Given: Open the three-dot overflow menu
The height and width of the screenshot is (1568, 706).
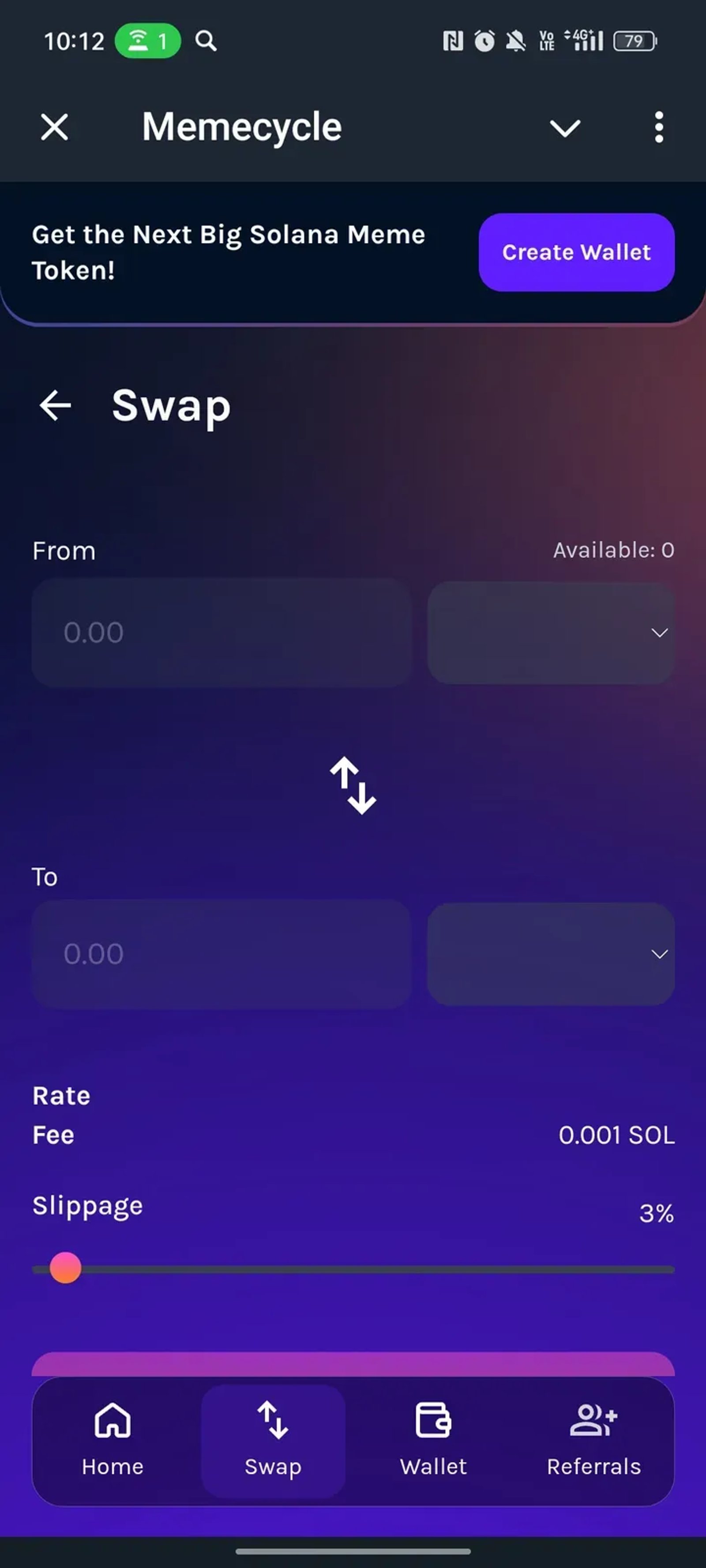Looking at the screenshot, I should coord(658,127).
